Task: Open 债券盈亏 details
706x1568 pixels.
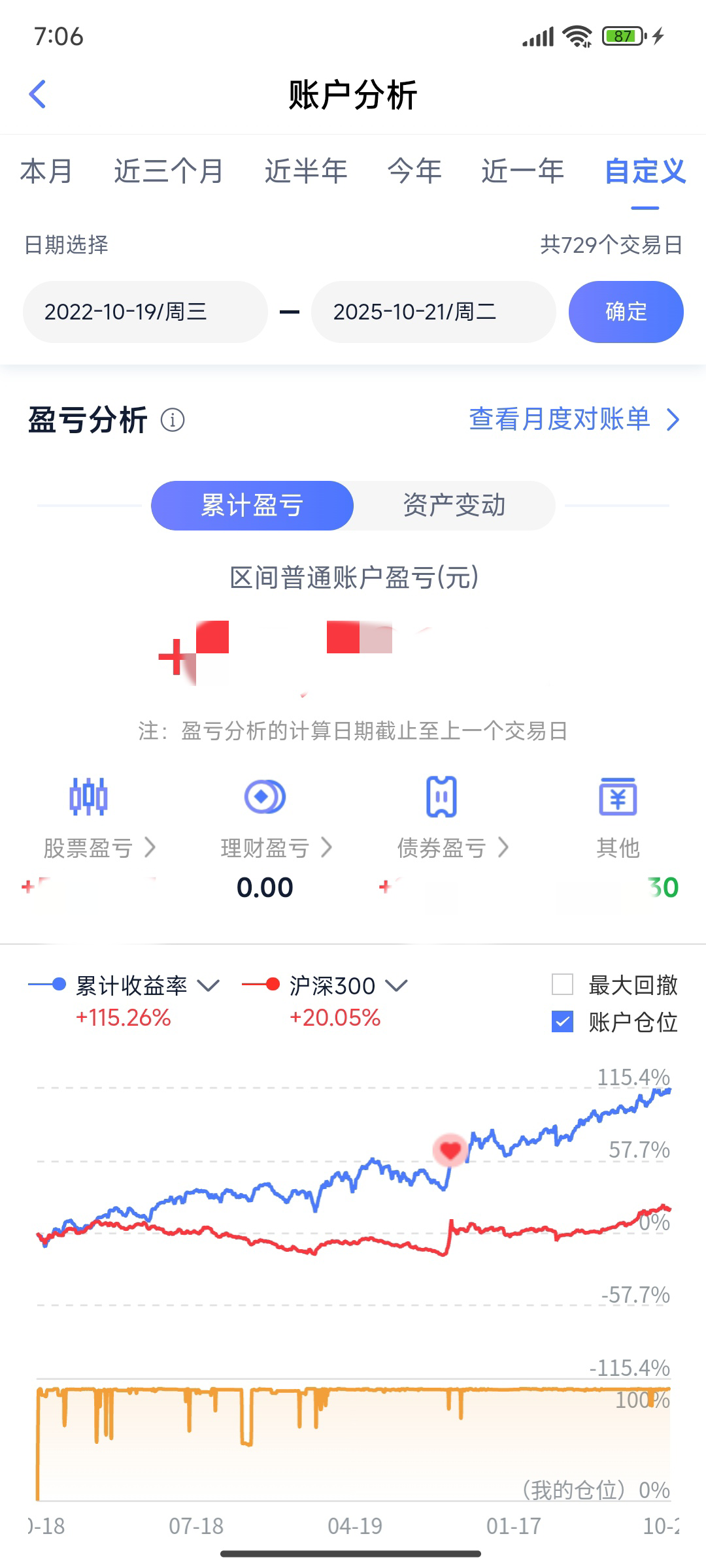Action: [453, 847]
